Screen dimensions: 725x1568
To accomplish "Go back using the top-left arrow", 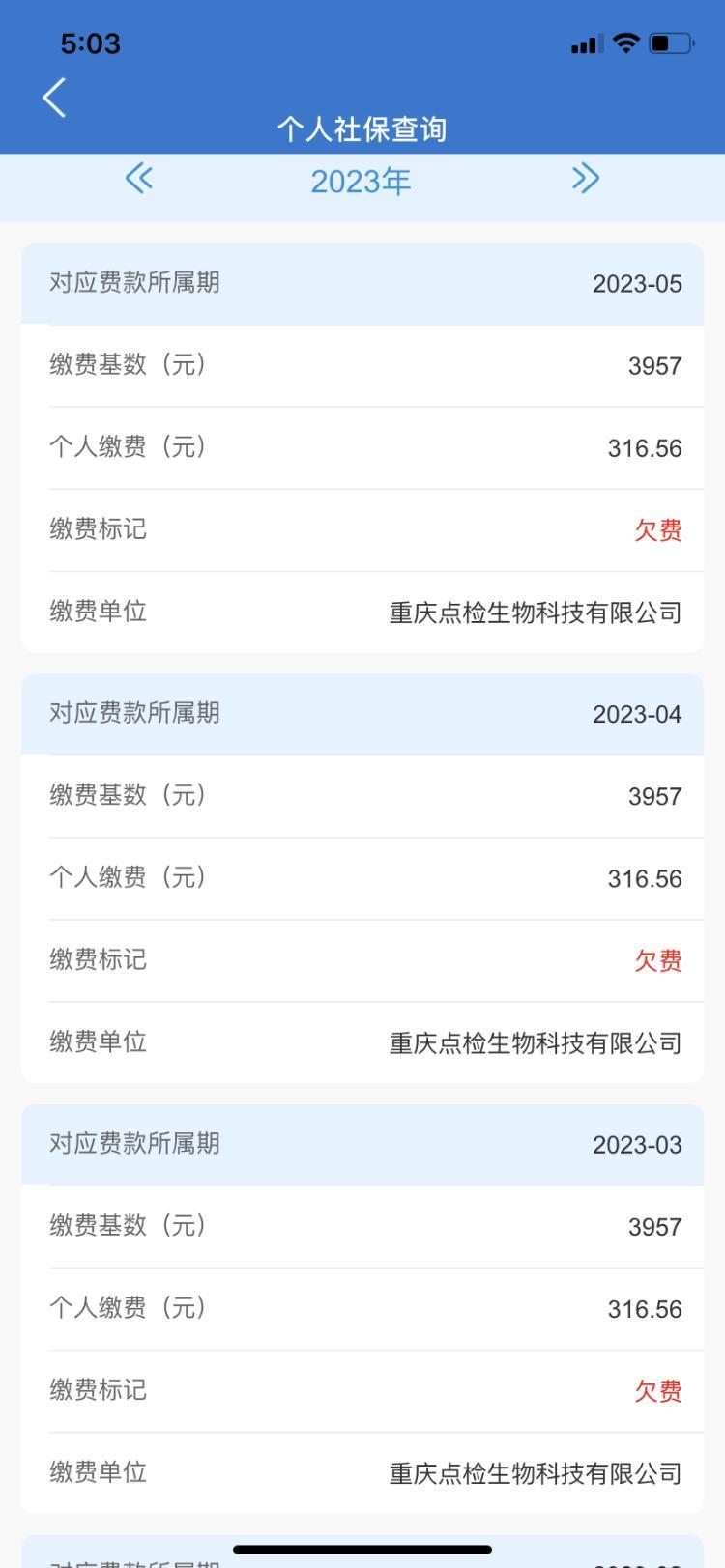I will (x=54, y=97).
